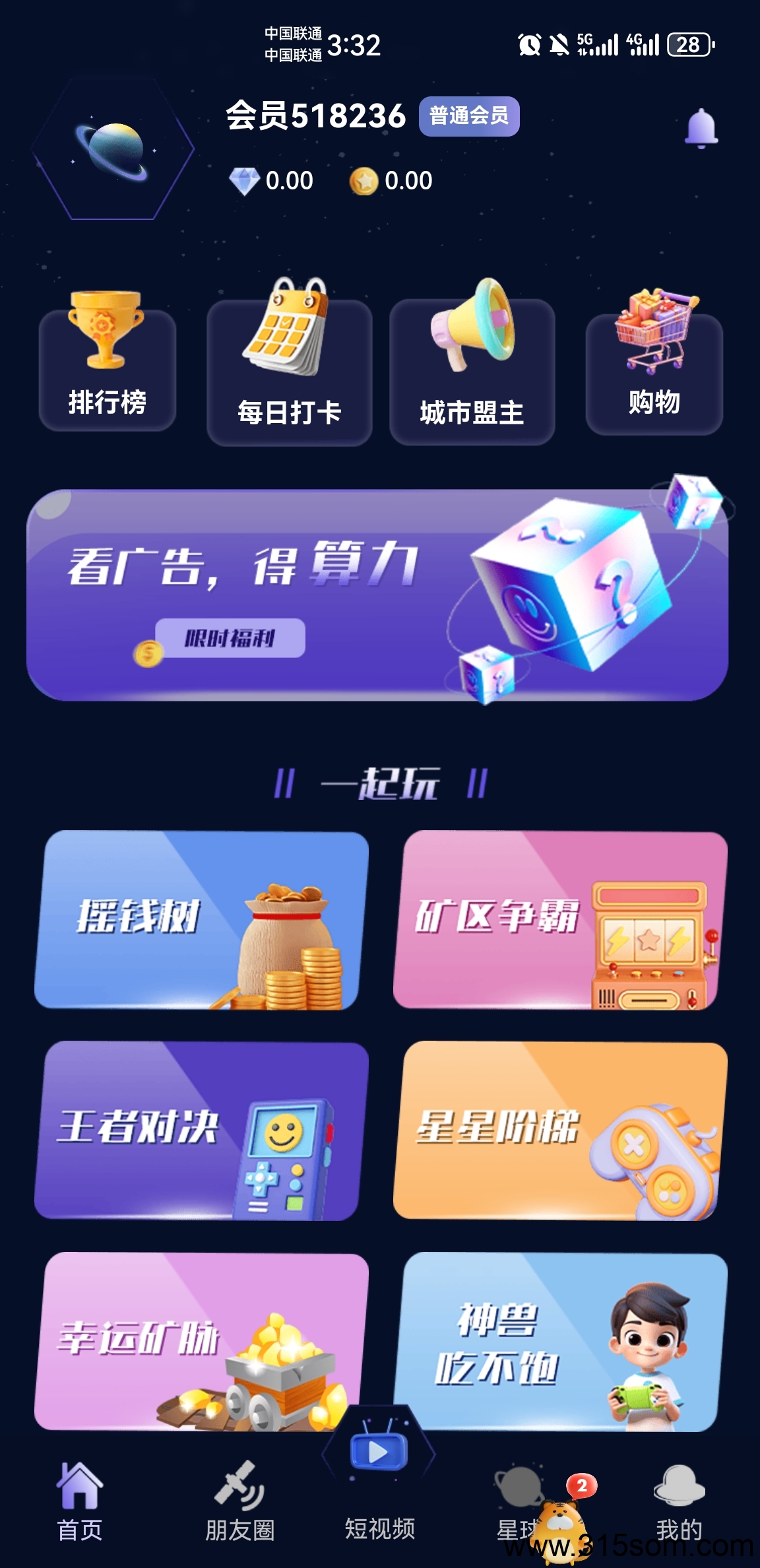Image resolution: width=760 pixels, height=1568 pixels.
Task: Launch the 矿区争霸 game card
Action: pyautogui.click(x=560, y=920)
